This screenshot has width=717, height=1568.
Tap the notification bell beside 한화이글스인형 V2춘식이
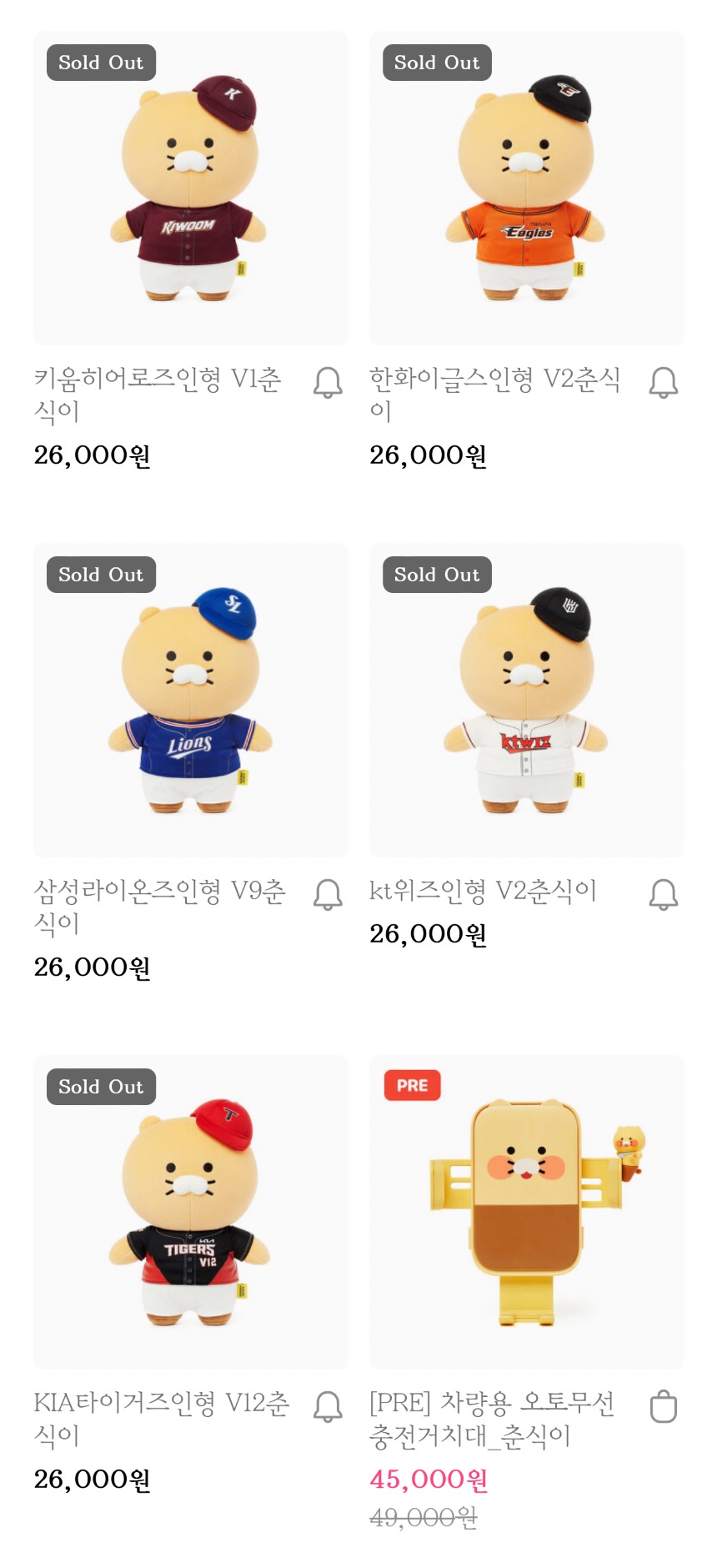click(x=662, y=384)
